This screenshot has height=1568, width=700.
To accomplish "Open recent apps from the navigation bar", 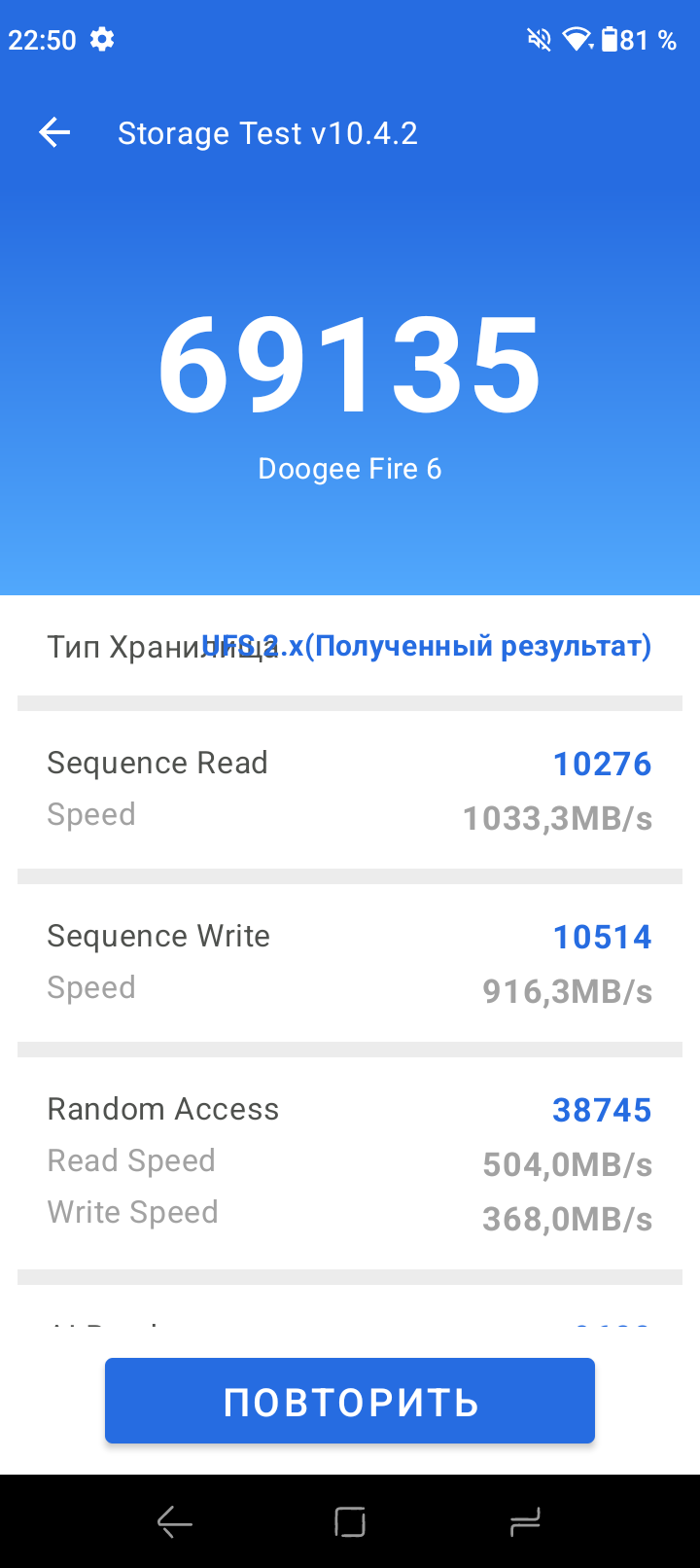I will click(525, 1522).
